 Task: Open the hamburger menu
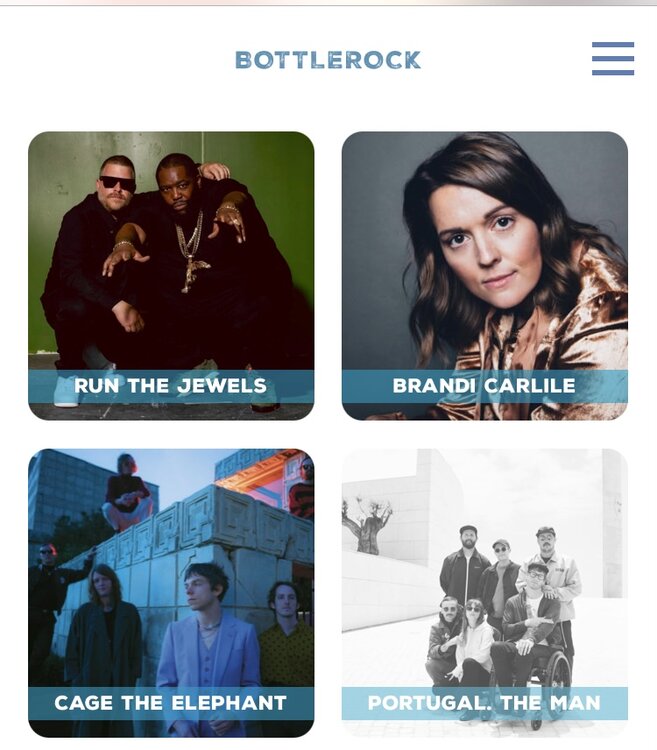612,59
